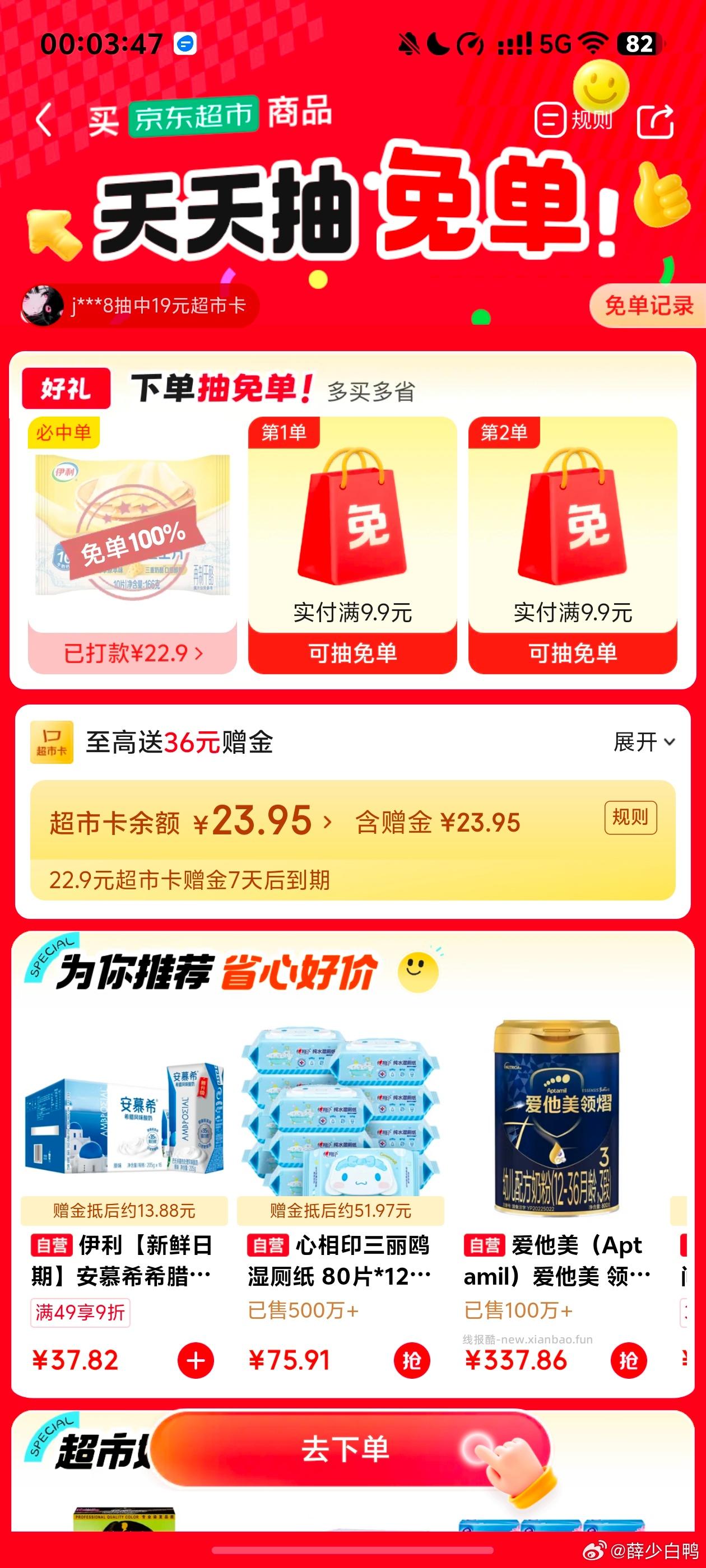Open 规则 next to the card balance
706x1568 pixels.
click(x=631, y=820)
